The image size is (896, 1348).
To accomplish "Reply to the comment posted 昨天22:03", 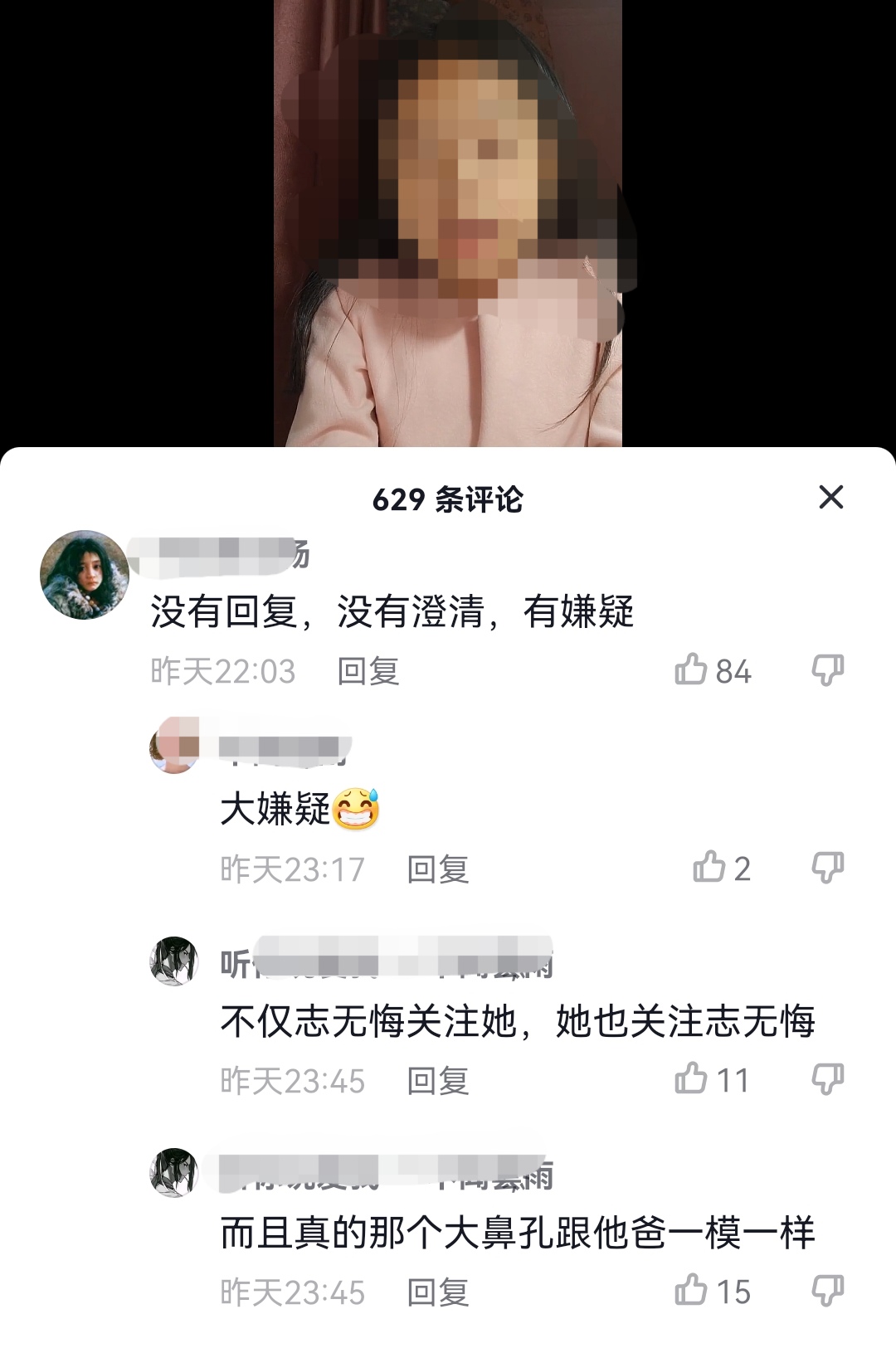I will coord(368,671).
